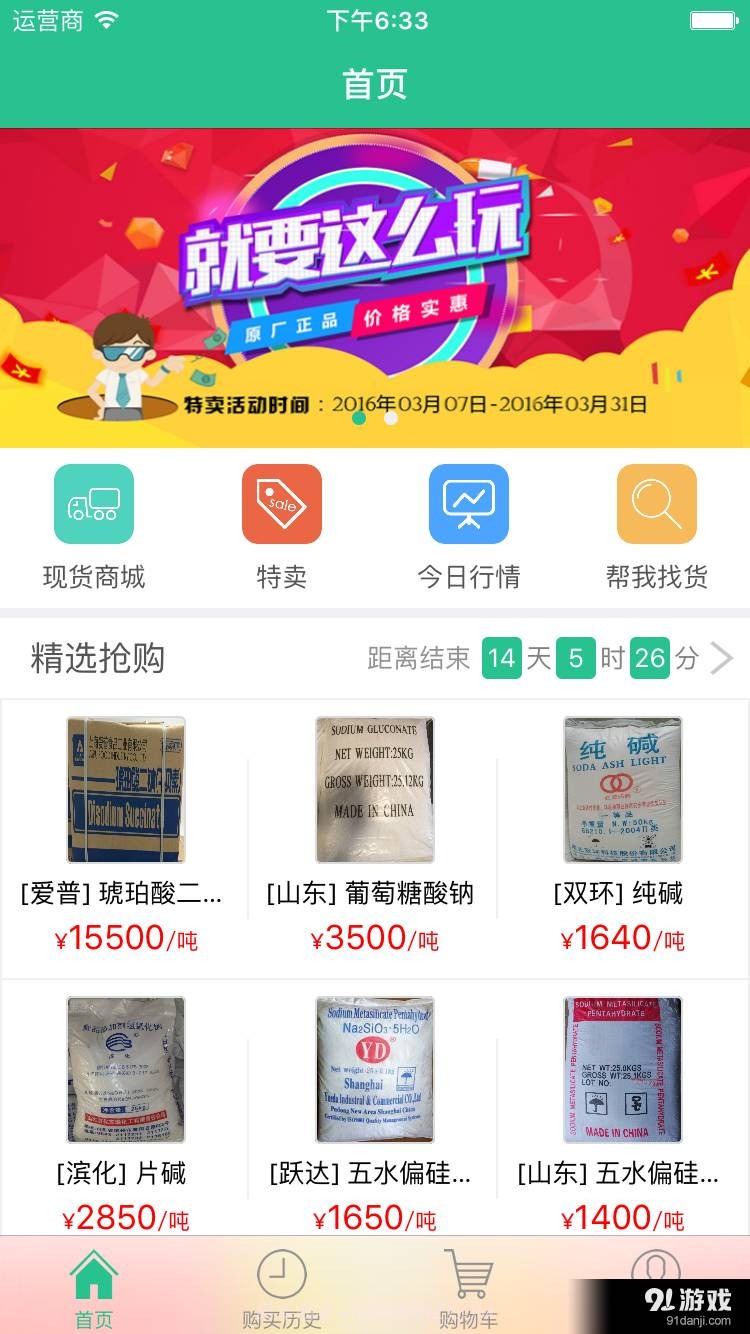View the red 五水偏硅 bag thumbnail
The image size is (750, 1334).
click(x=624, y=1068)
